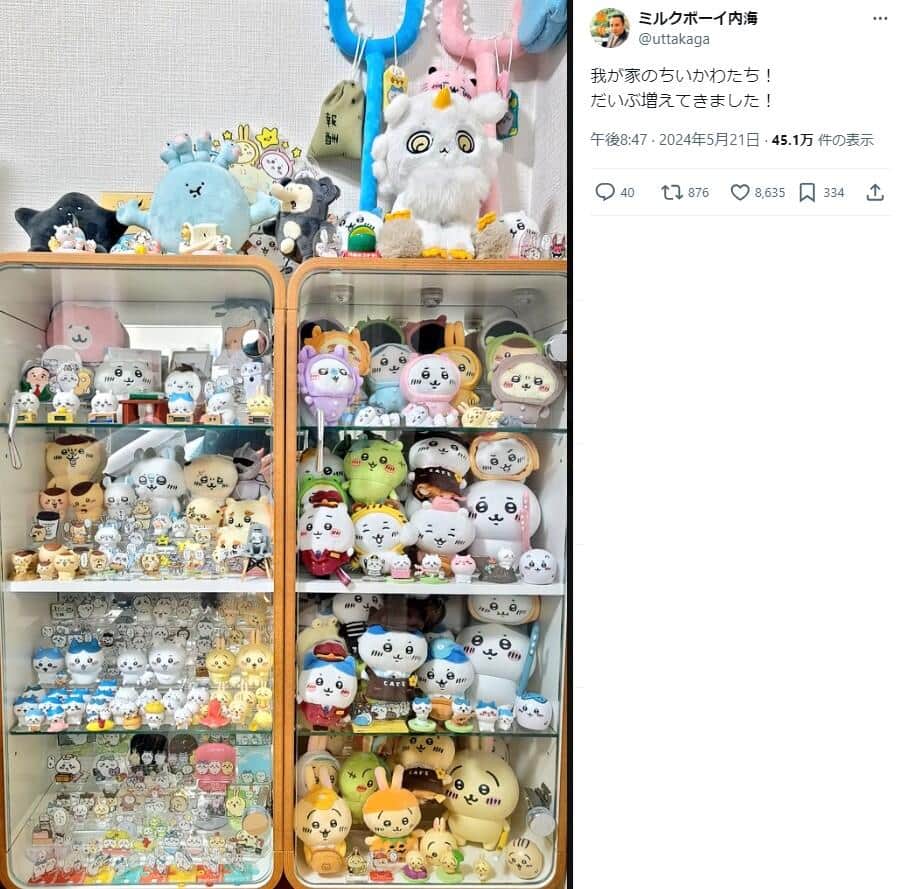The image size is (902, 889).
Task: Open the post timestamp 午後8:47 2024年5月21日
Action: coord(674,140)
